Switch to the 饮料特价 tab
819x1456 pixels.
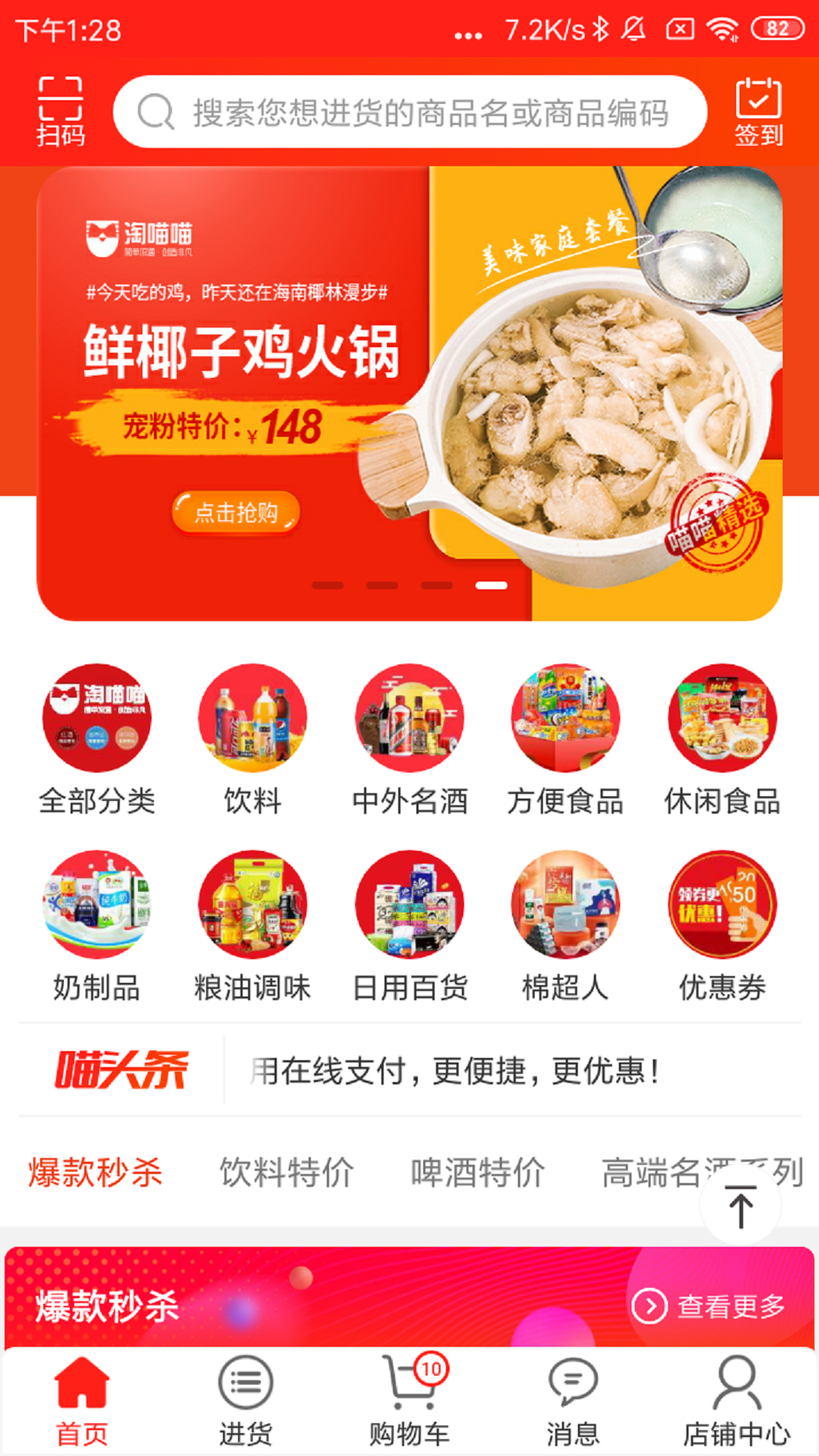[287, 1172]
